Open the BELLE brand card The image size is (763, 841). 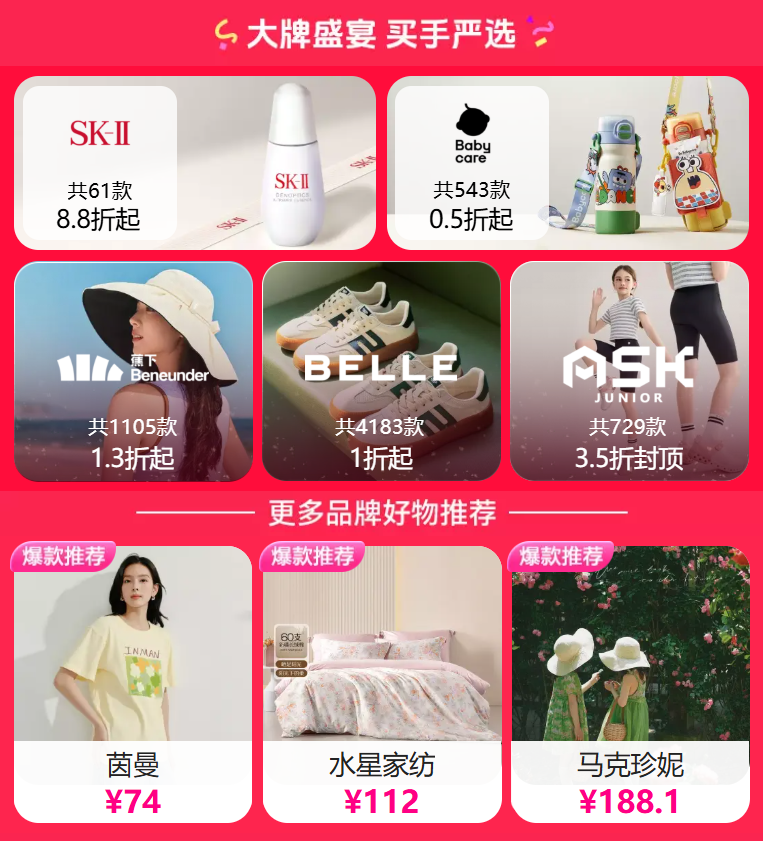(x=381, y=371)
